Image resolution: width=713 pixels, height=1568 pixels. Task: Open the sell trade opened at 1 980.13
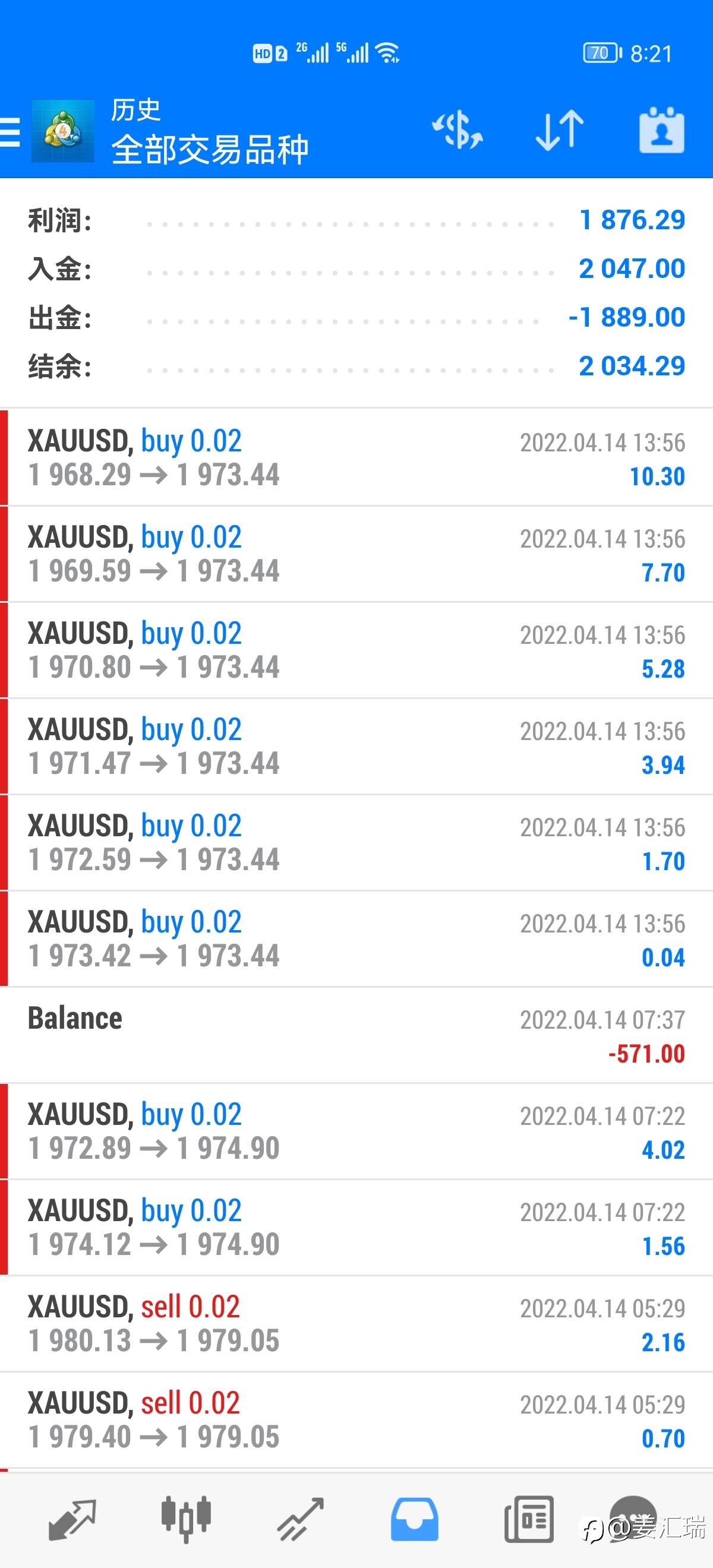tap(356, 1323)
